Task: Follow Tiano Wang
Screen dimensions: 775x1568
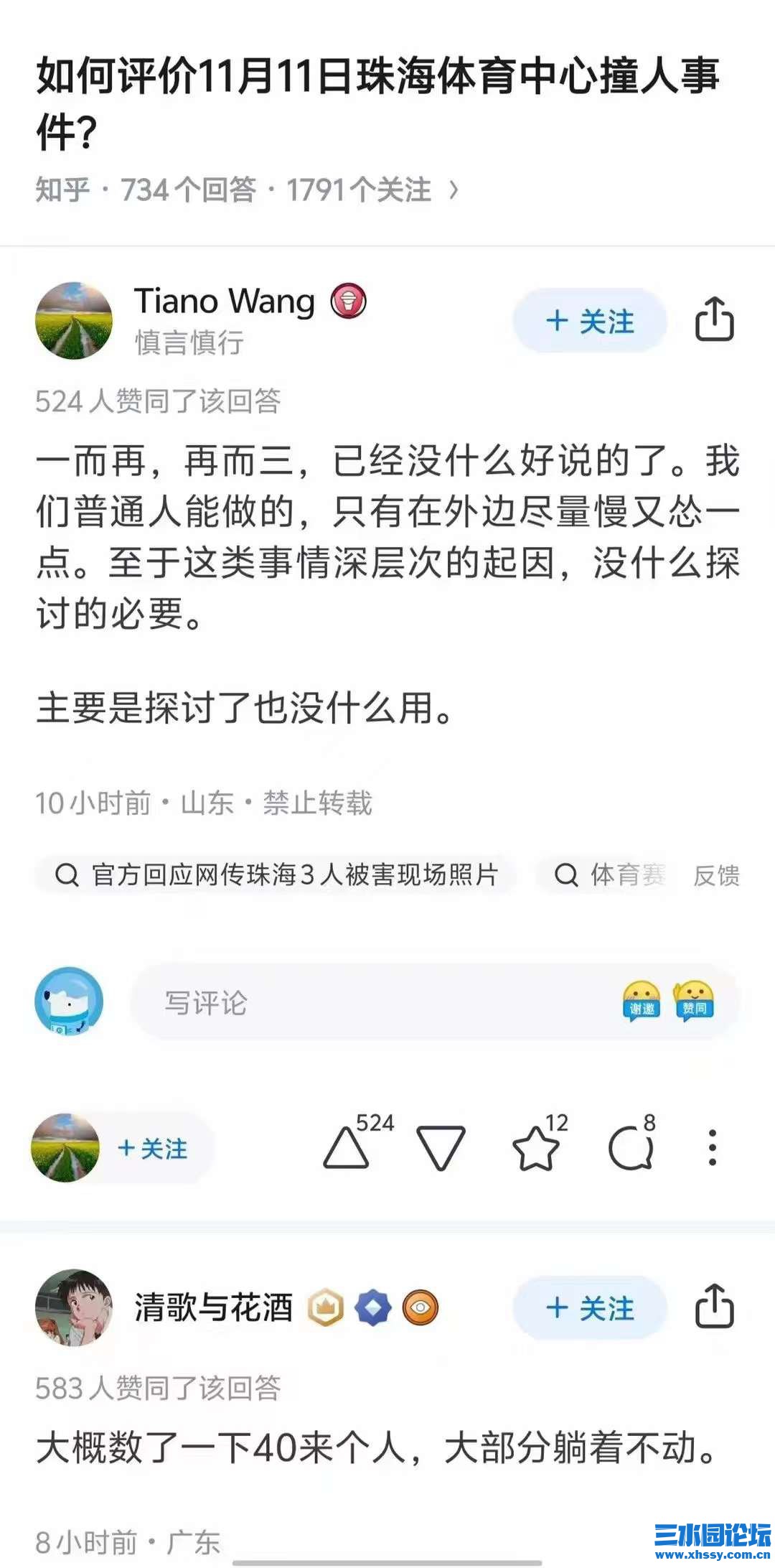Action: pyautogui.click(x=590, y=321)
